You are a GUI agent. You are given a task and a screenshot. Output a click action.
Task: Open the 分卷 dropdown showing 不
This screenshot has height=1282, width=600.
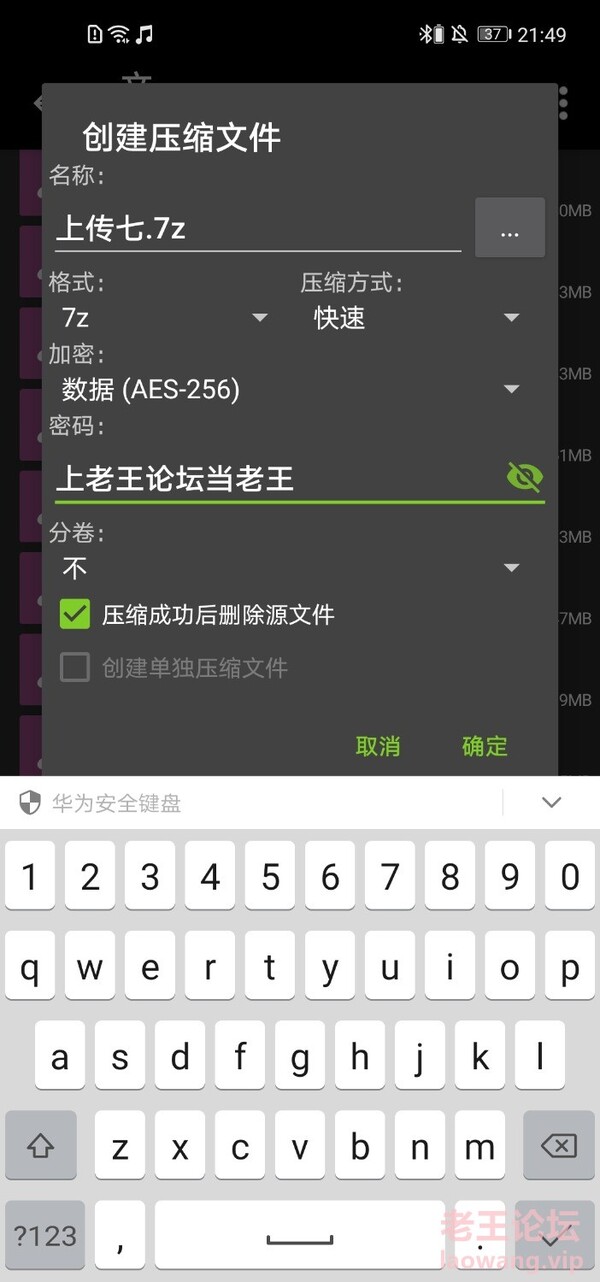(290, 568)
